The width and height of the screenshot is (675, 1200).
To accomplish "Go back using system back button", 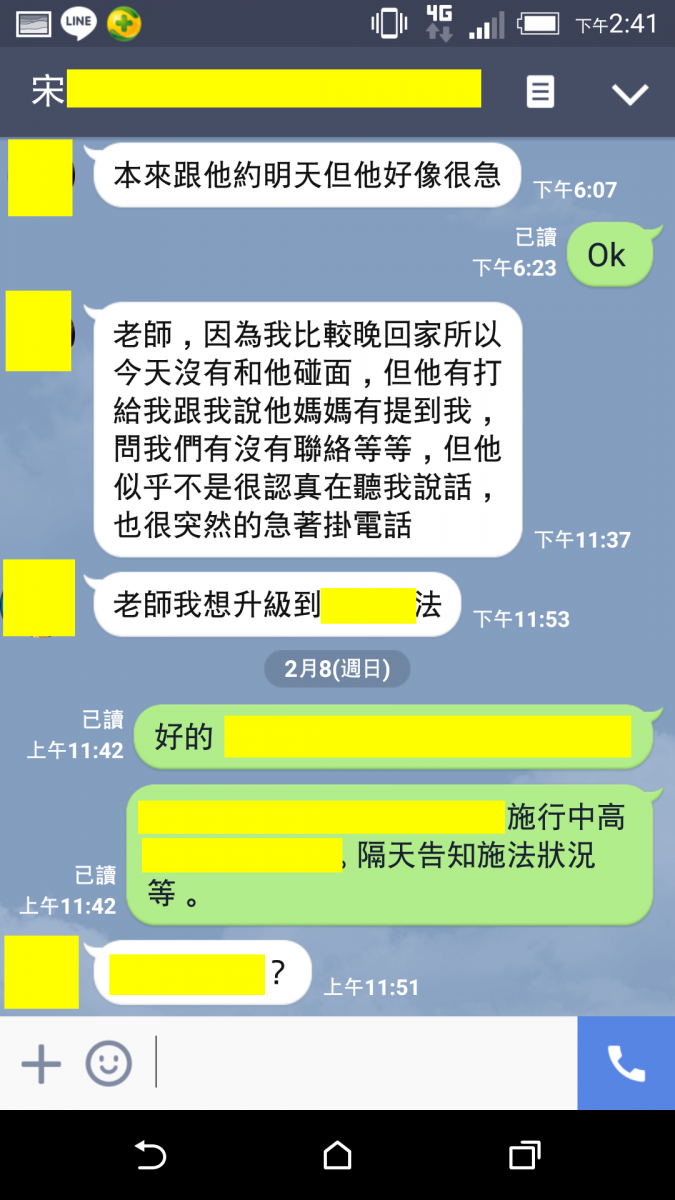I will (x=150, y=1156).
